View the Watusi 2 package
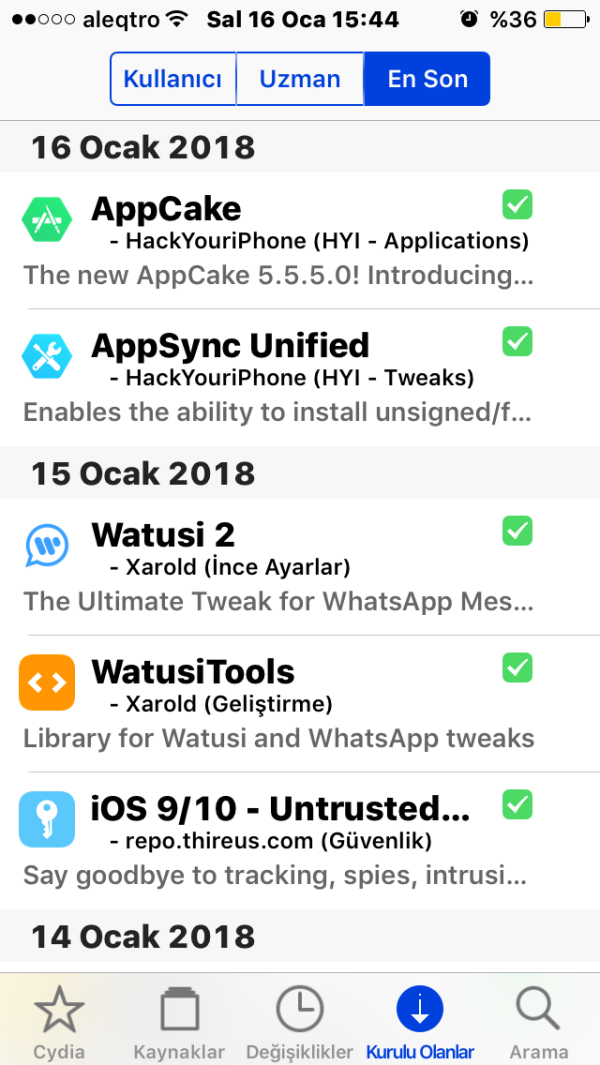Screen dimensions: 600x1065 tap(300, 565)
